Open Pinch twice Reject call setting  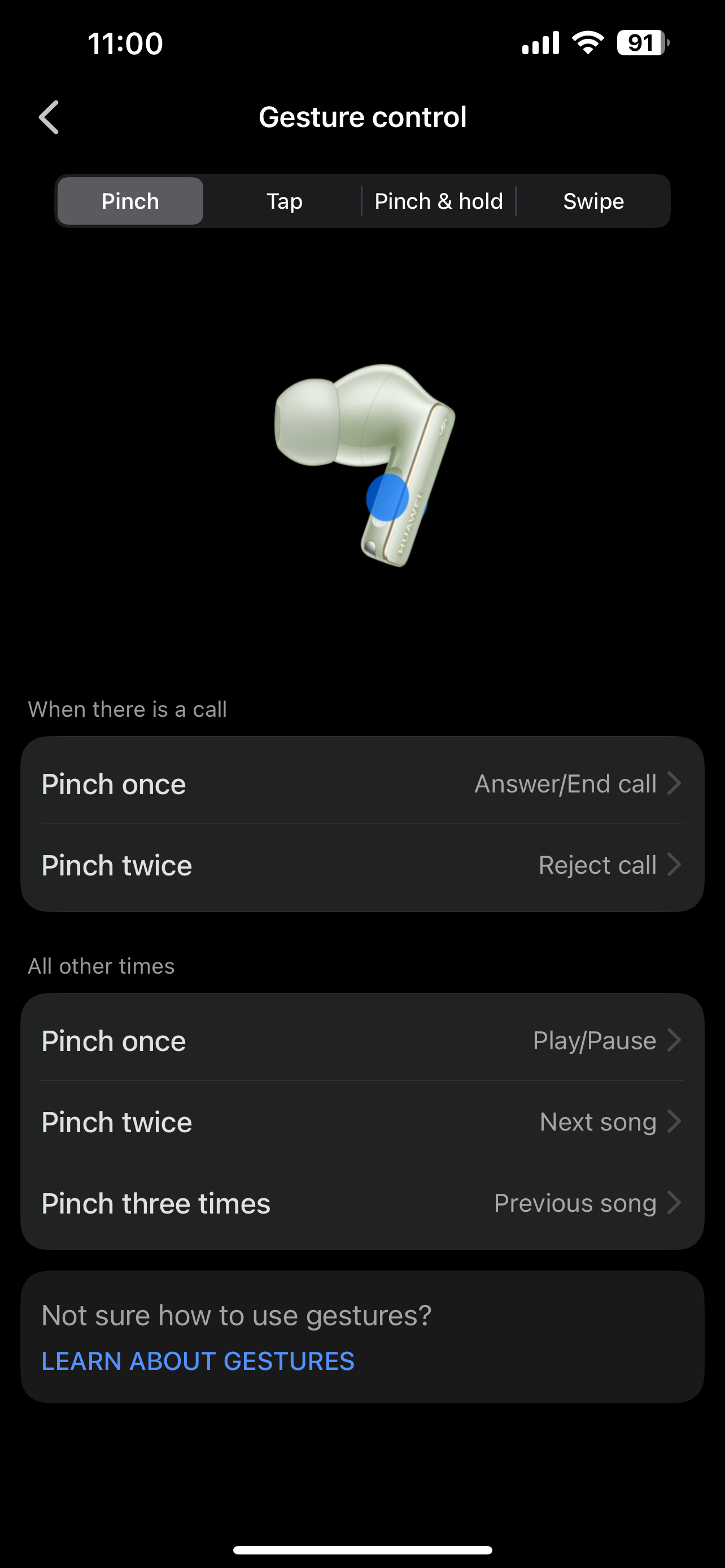click(x=362, y=865)
